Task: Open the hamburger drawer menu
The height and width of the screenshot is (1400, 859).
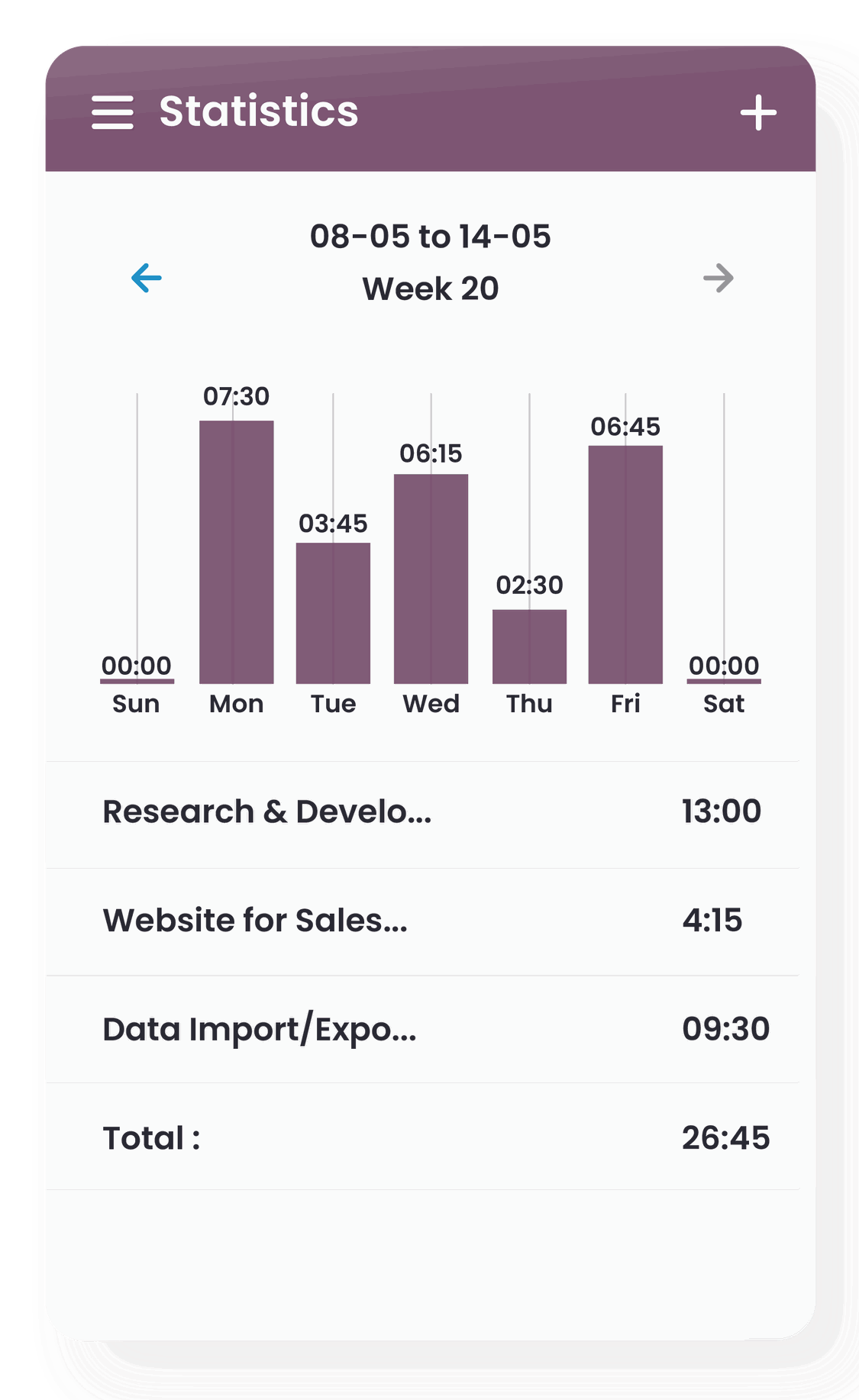Action: click(112, 112)
